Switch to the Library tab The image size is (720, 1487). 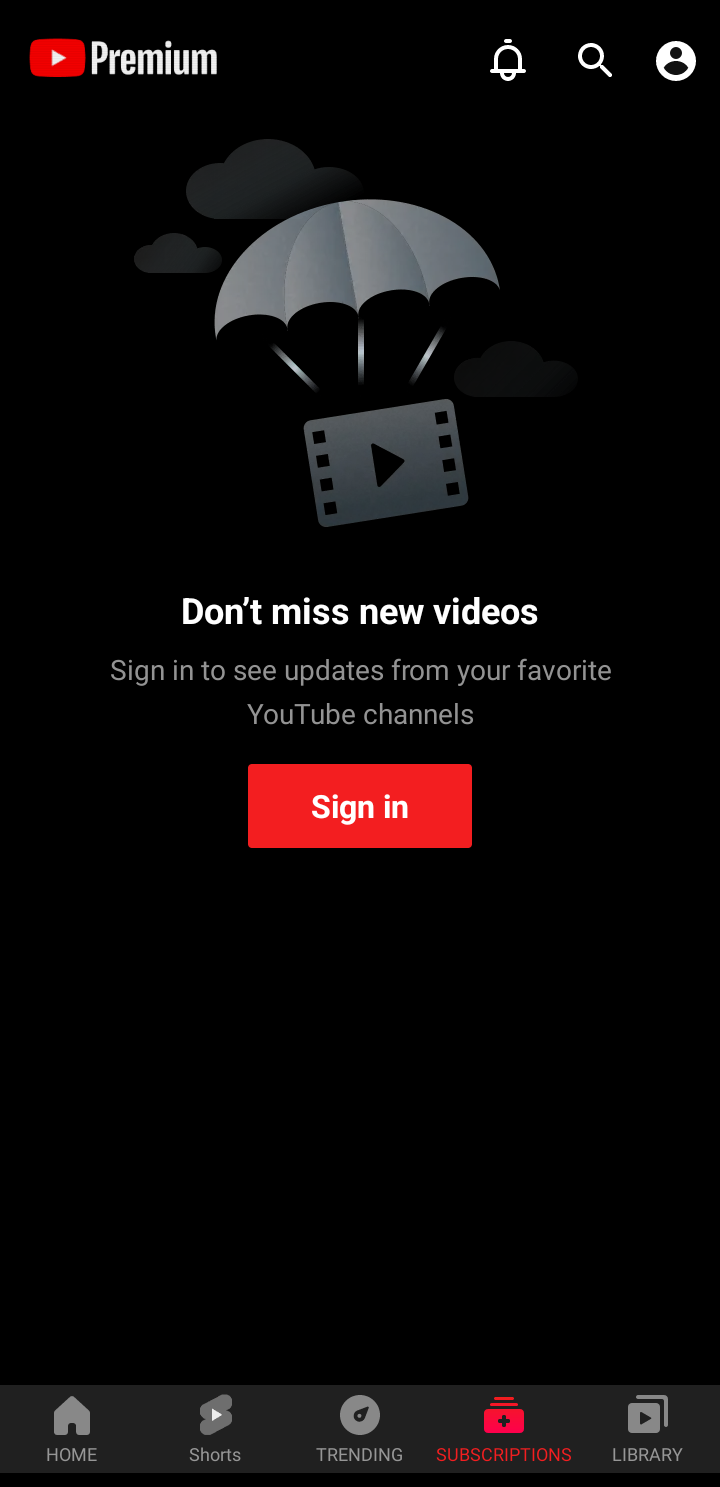[x=647, y=1430]
